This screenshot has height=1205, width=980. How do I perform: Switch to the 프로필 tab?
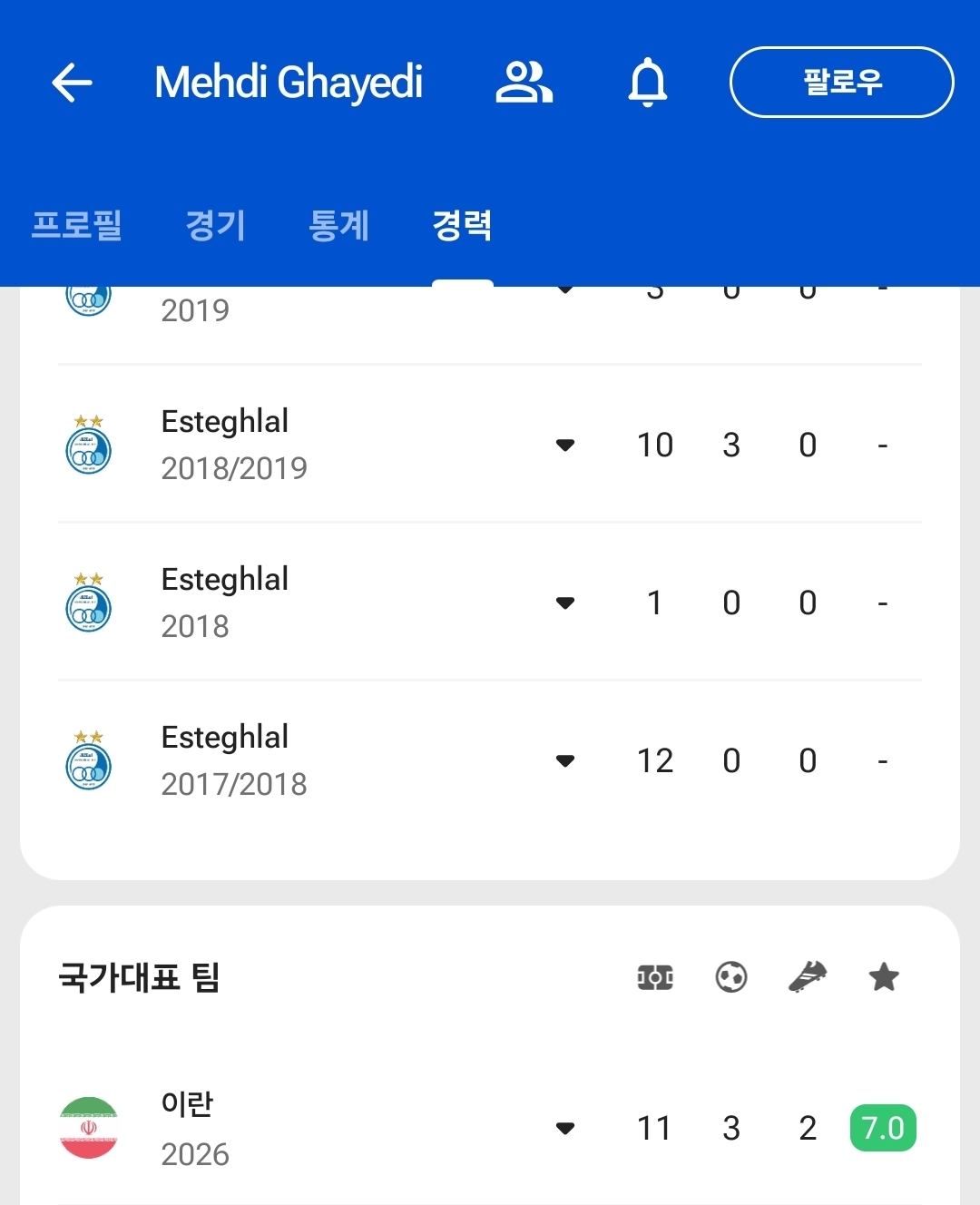76,227
